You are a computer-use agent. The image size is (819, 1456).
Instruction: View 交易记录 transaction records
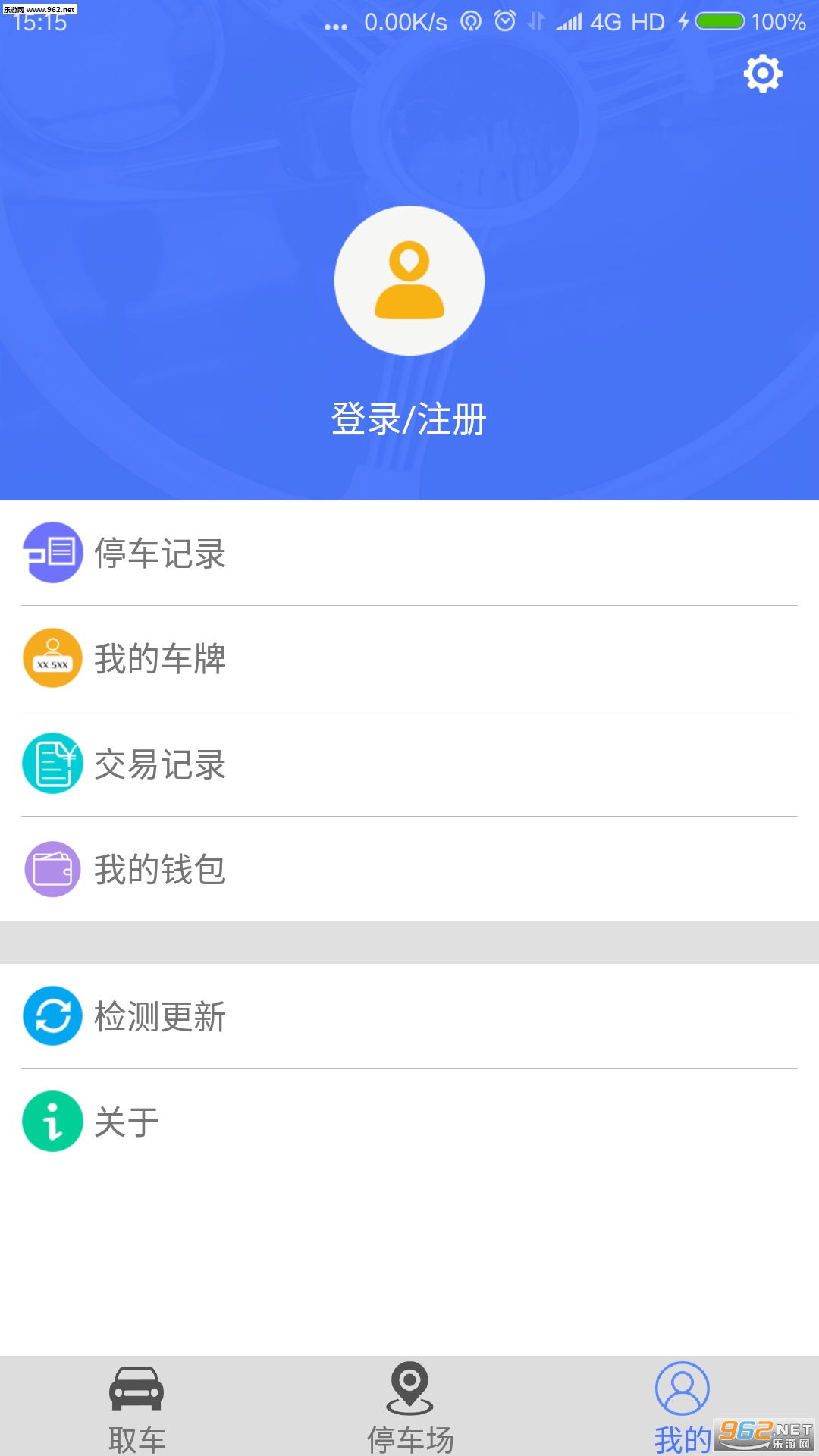point(409,764)
